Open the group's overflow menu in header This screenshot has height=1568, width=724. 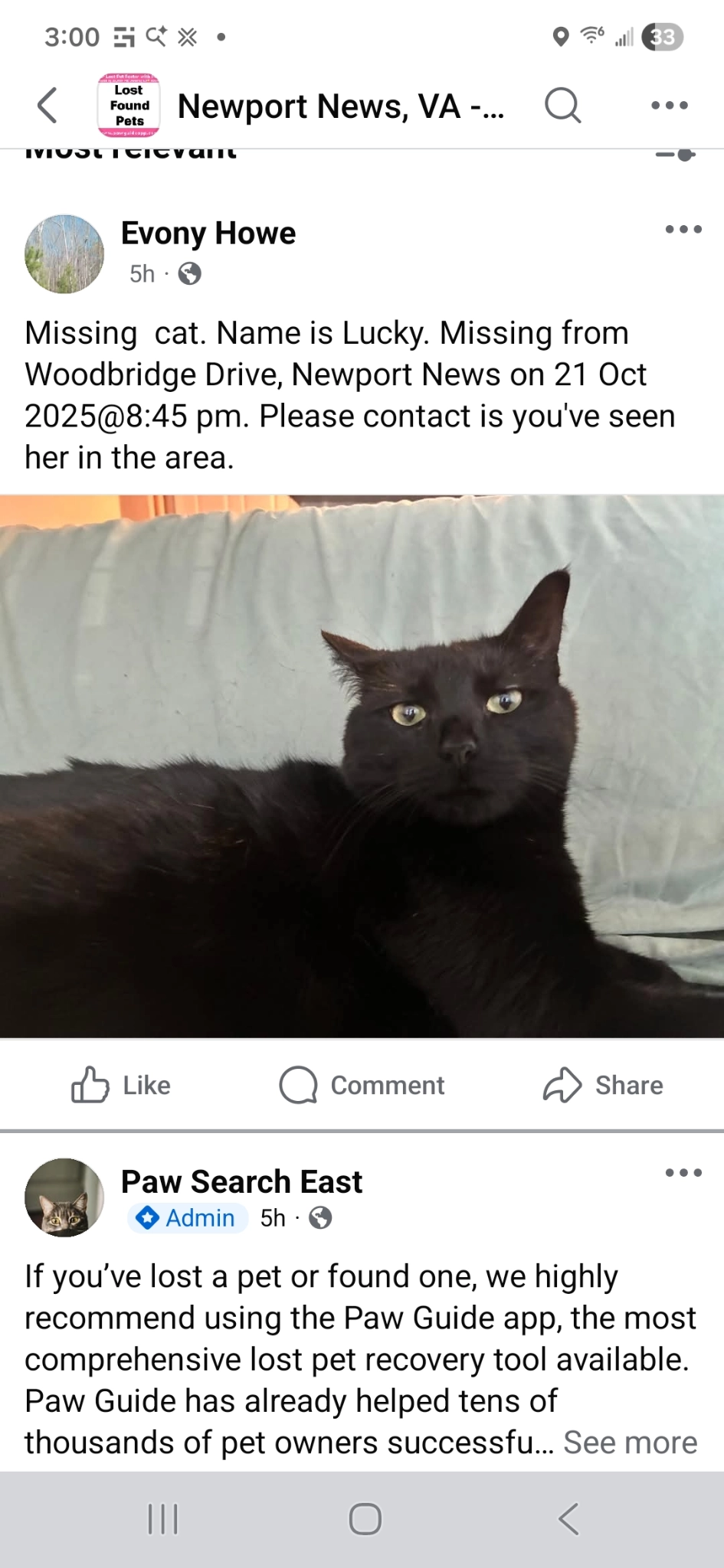[x=670, y=106]
